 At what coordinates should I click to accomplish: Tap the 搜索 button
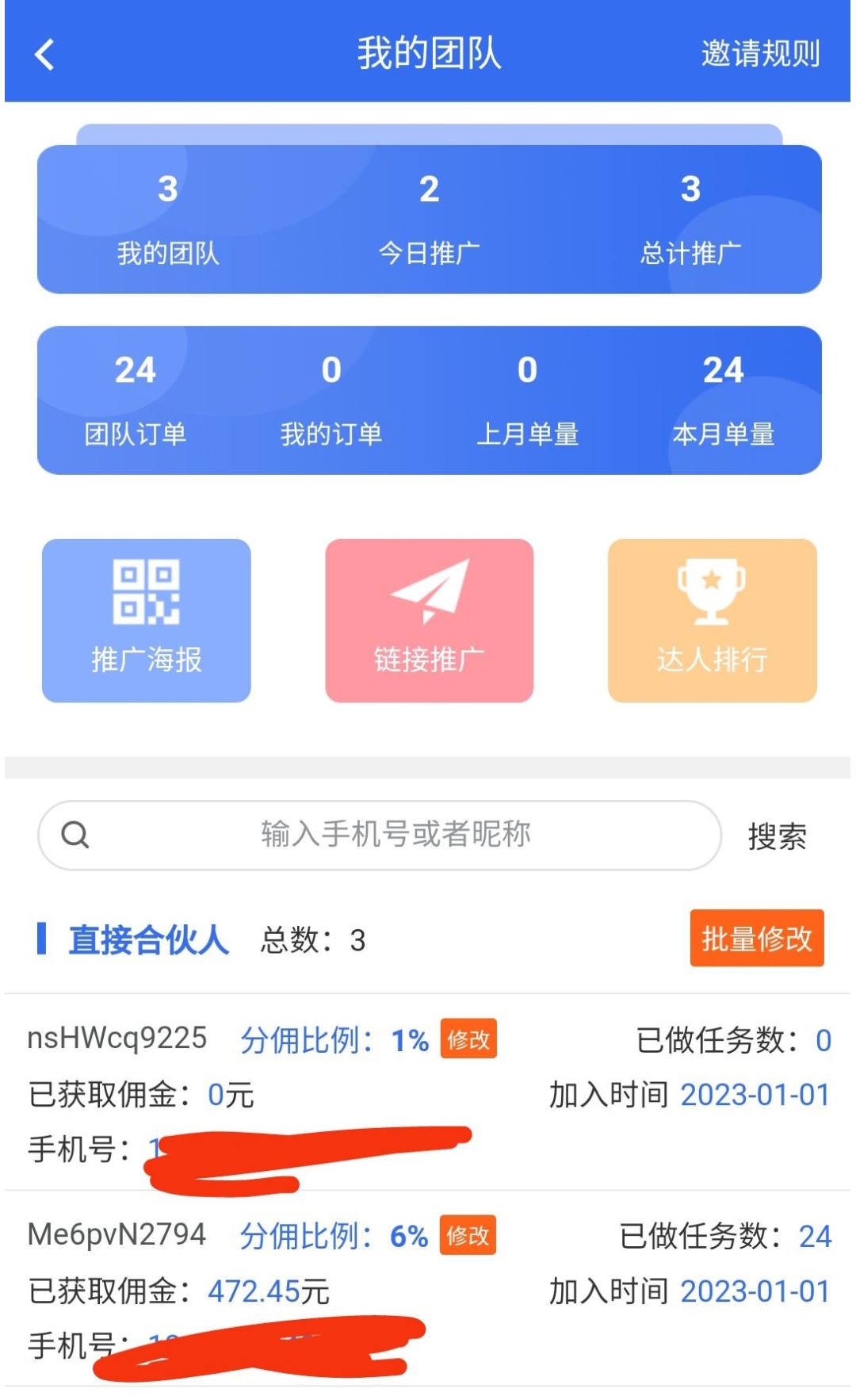777,836
